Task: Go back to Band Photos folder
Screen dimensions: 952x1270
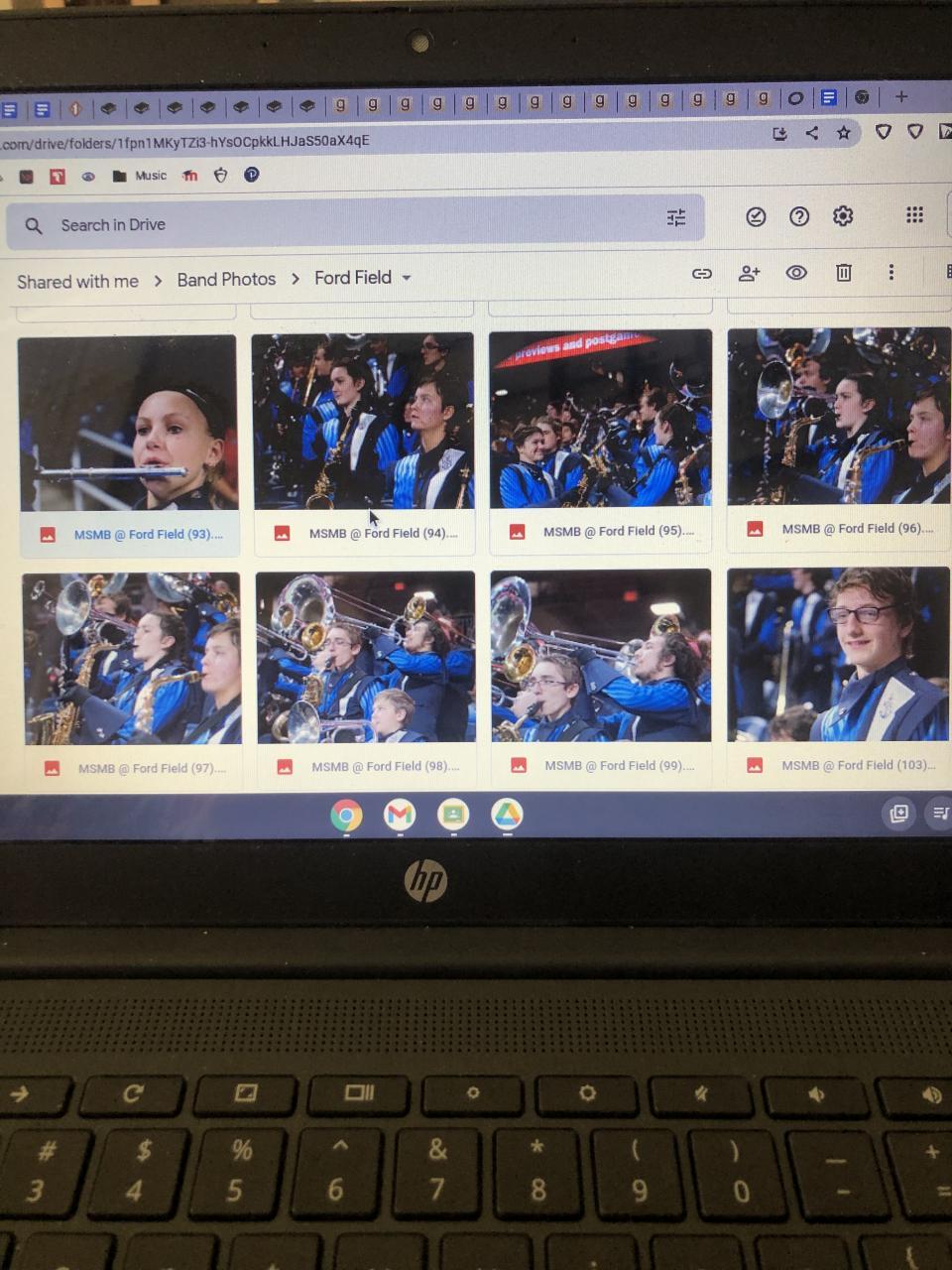Action: click(x=226, y=280)
